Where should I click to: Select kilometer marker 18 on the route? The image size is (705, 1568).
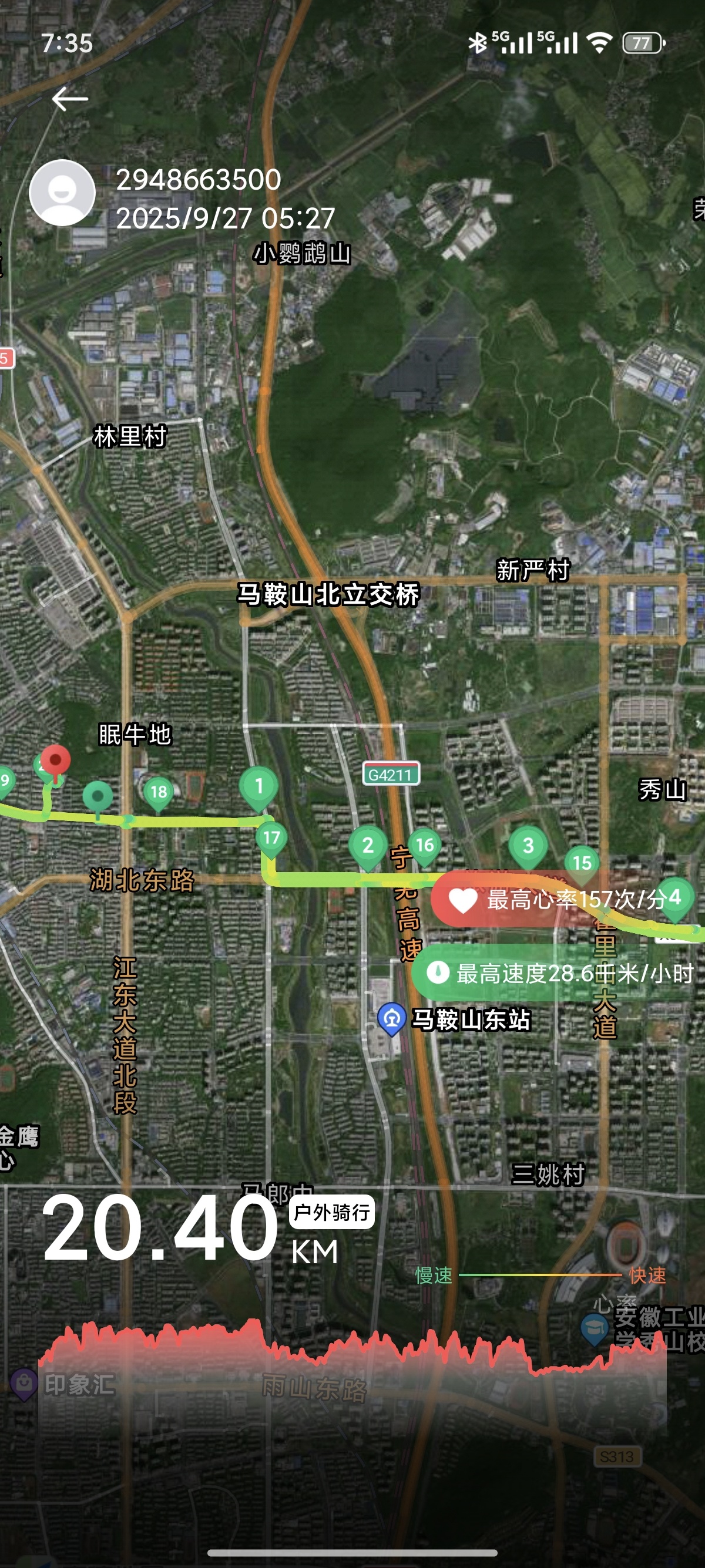pos(158,792)
